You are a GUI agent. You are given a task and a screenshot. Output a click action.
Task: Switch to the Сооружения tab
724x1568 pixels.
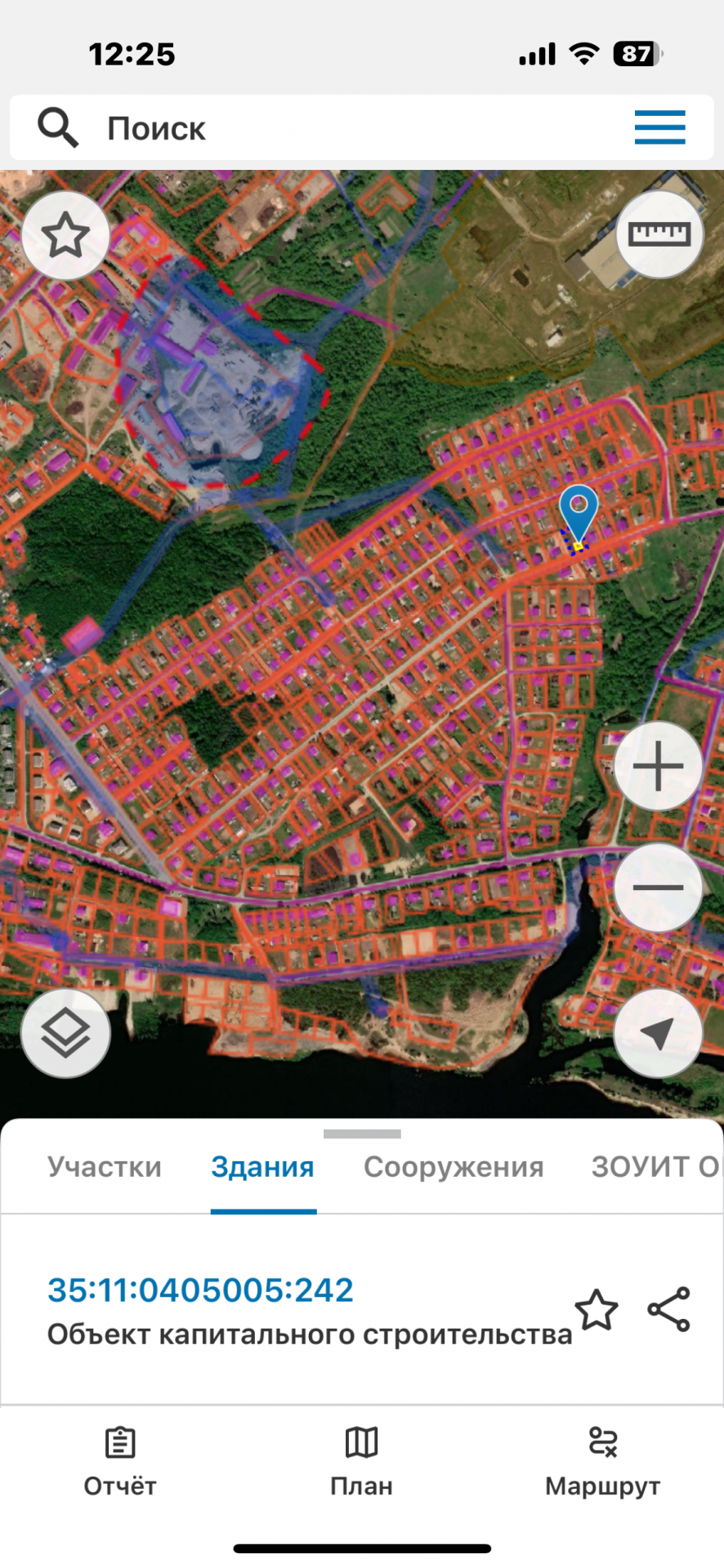click(x=454, y=1167)
